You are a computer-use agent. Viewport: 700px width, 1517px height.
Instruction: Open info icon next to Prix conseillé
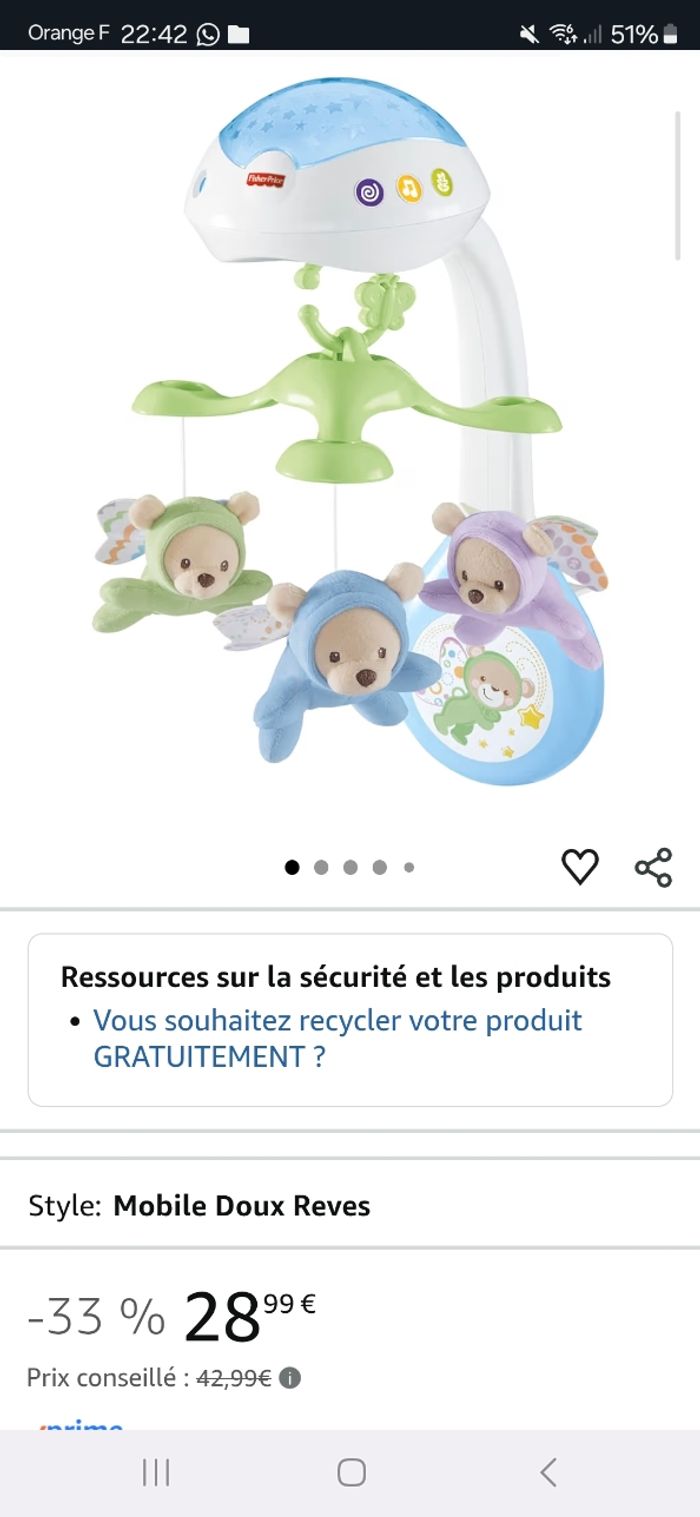(x=290, y=1378)
